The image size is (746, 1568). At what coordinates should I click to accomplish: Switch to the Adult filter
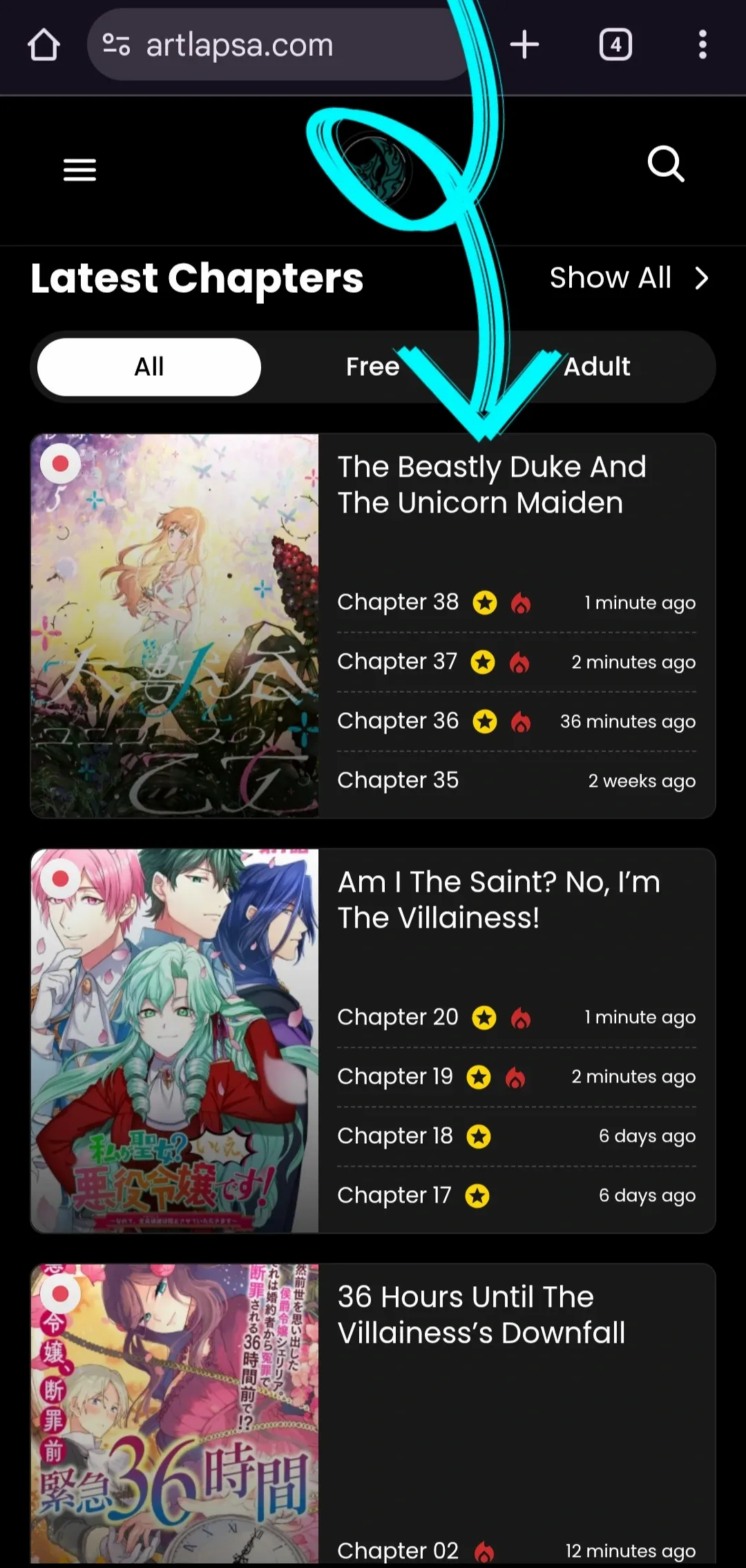click(x=597, y=367)
